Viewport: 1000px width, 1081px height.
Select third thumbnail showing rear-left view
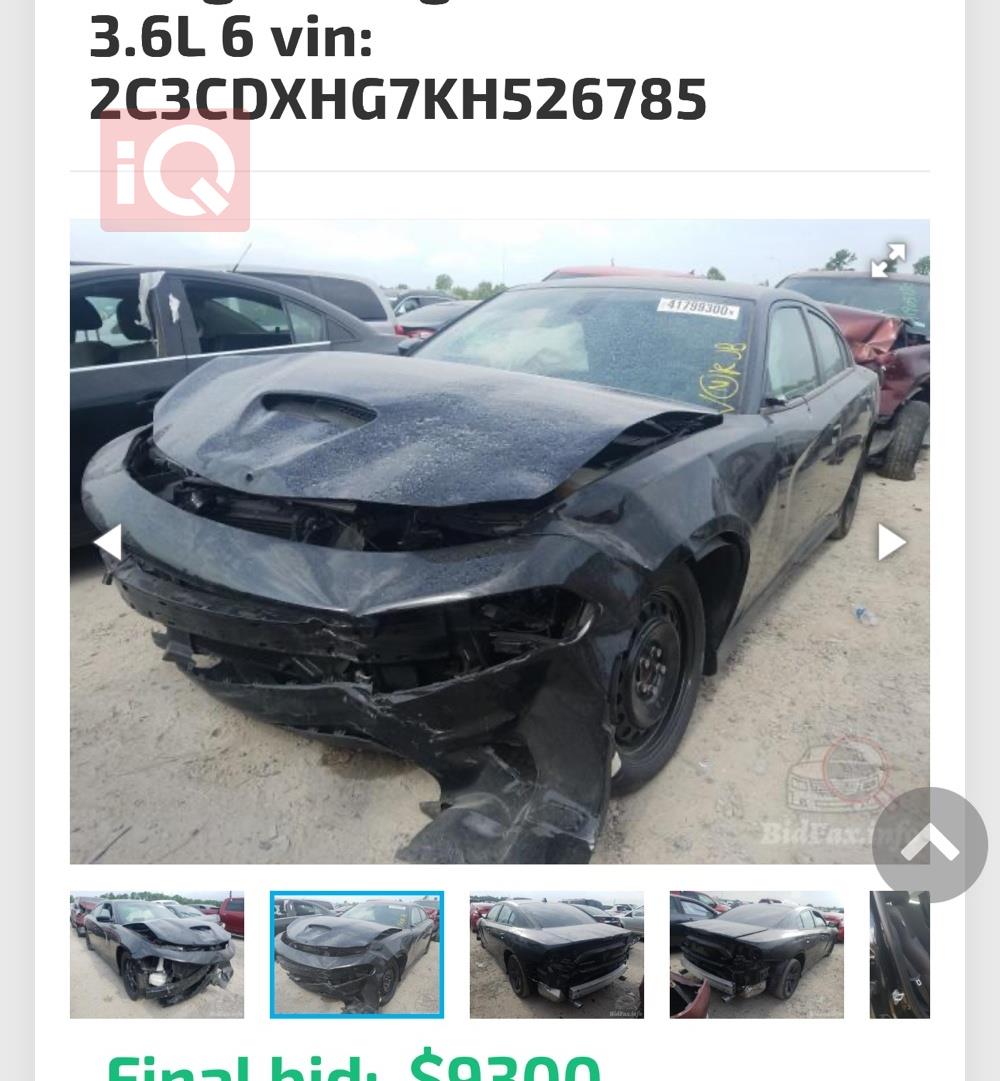[556, 955]
